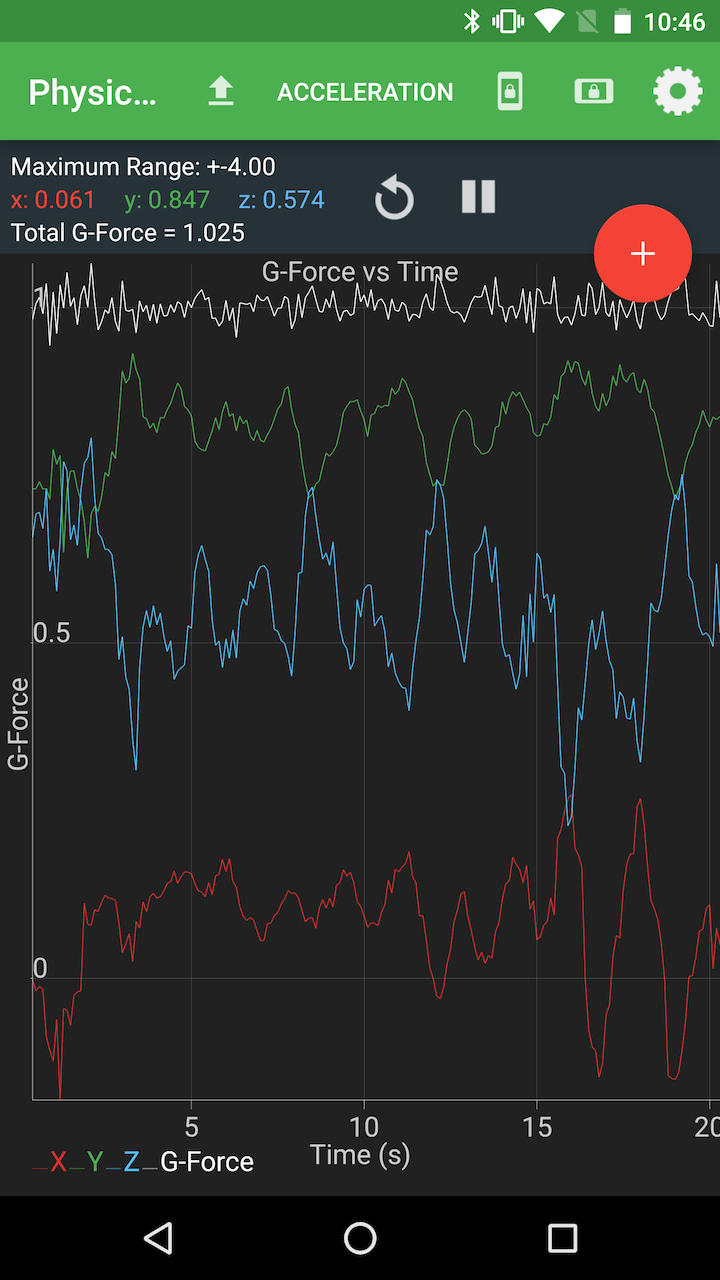Tap the Home navigation button

[x=360, y=1239]
